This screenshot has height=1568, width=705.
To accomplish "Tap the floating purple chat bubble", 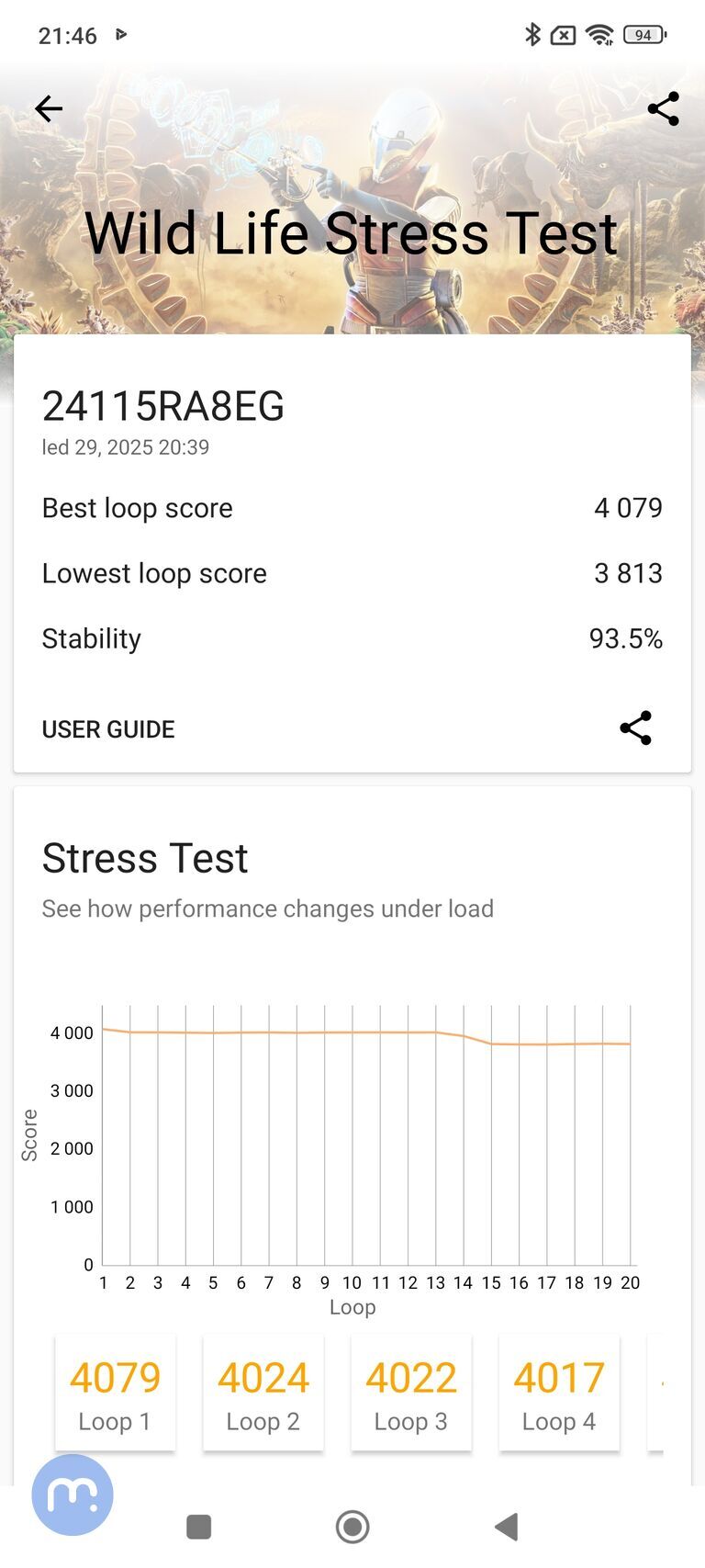I will [72, 1494].
